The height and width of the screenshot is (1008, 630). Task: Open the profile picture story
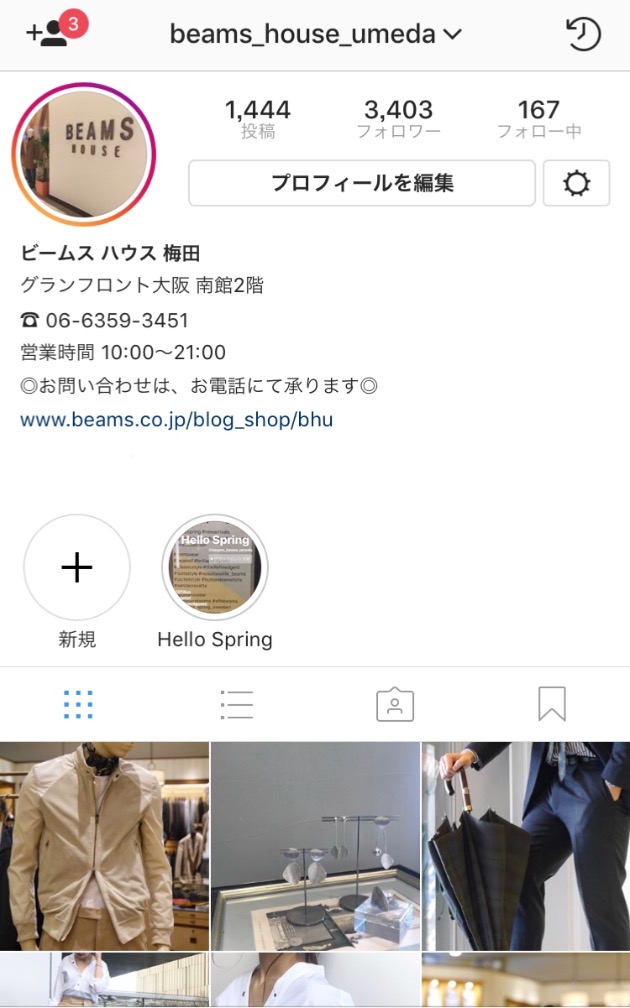(85, 155)
